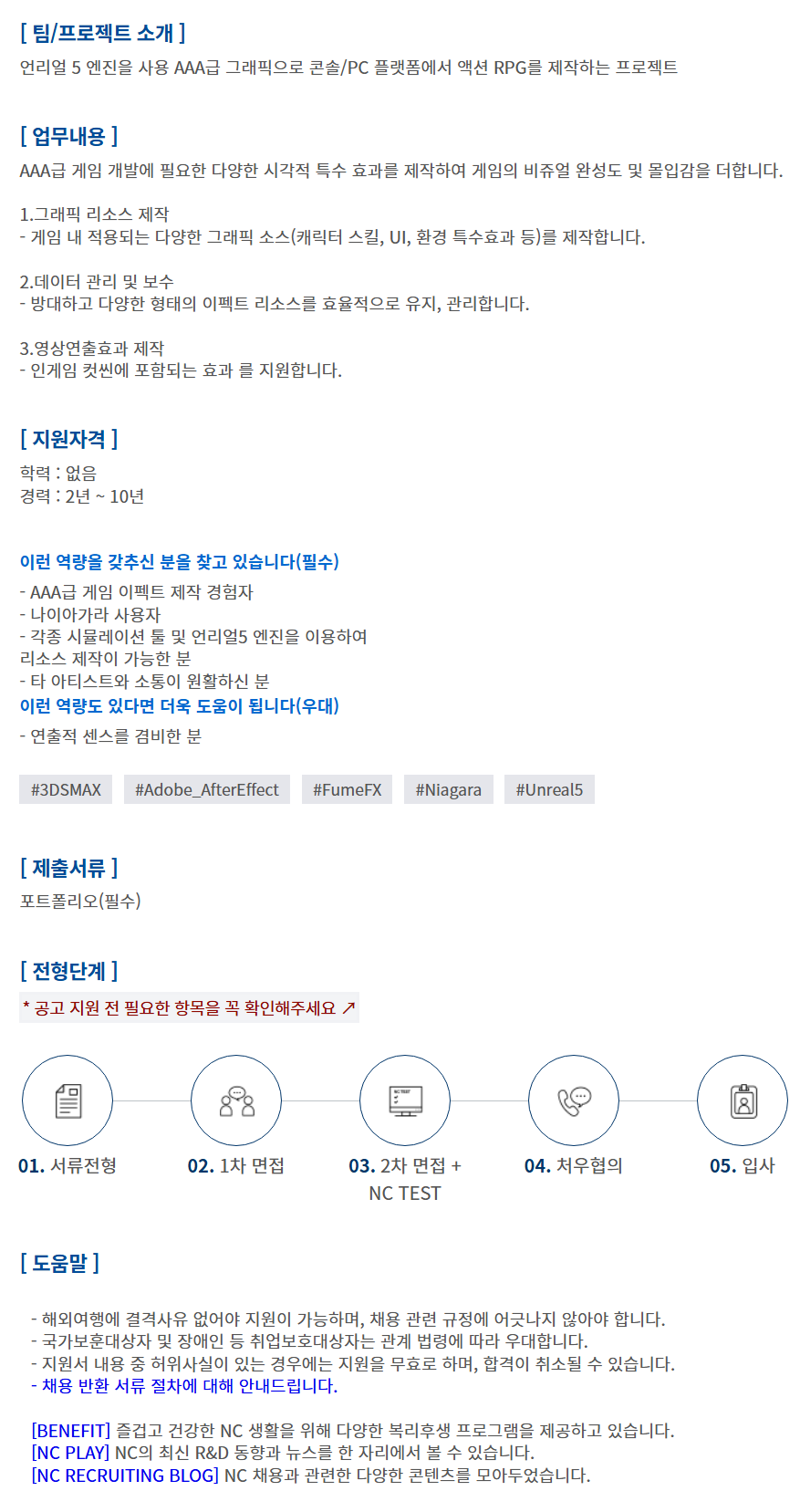This screenshot has width=800, height=1512.
Task: Open the NC PLAY link
Action: pos(70,1452)
